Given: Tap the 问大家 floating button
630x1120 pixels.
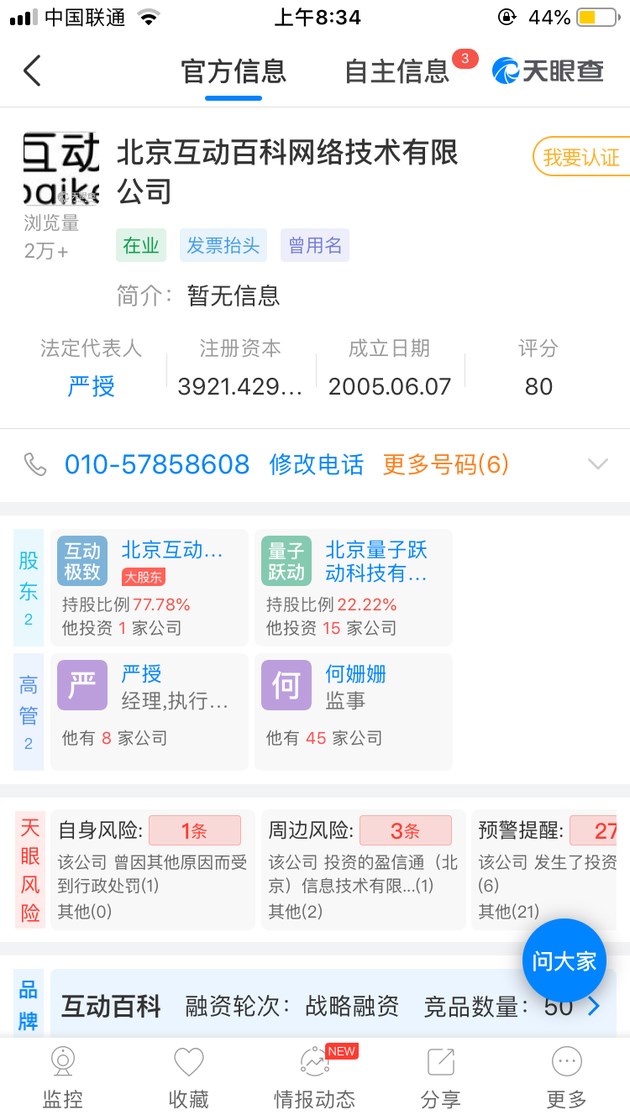Looking at the screenshot, I should tap(564, 960).
